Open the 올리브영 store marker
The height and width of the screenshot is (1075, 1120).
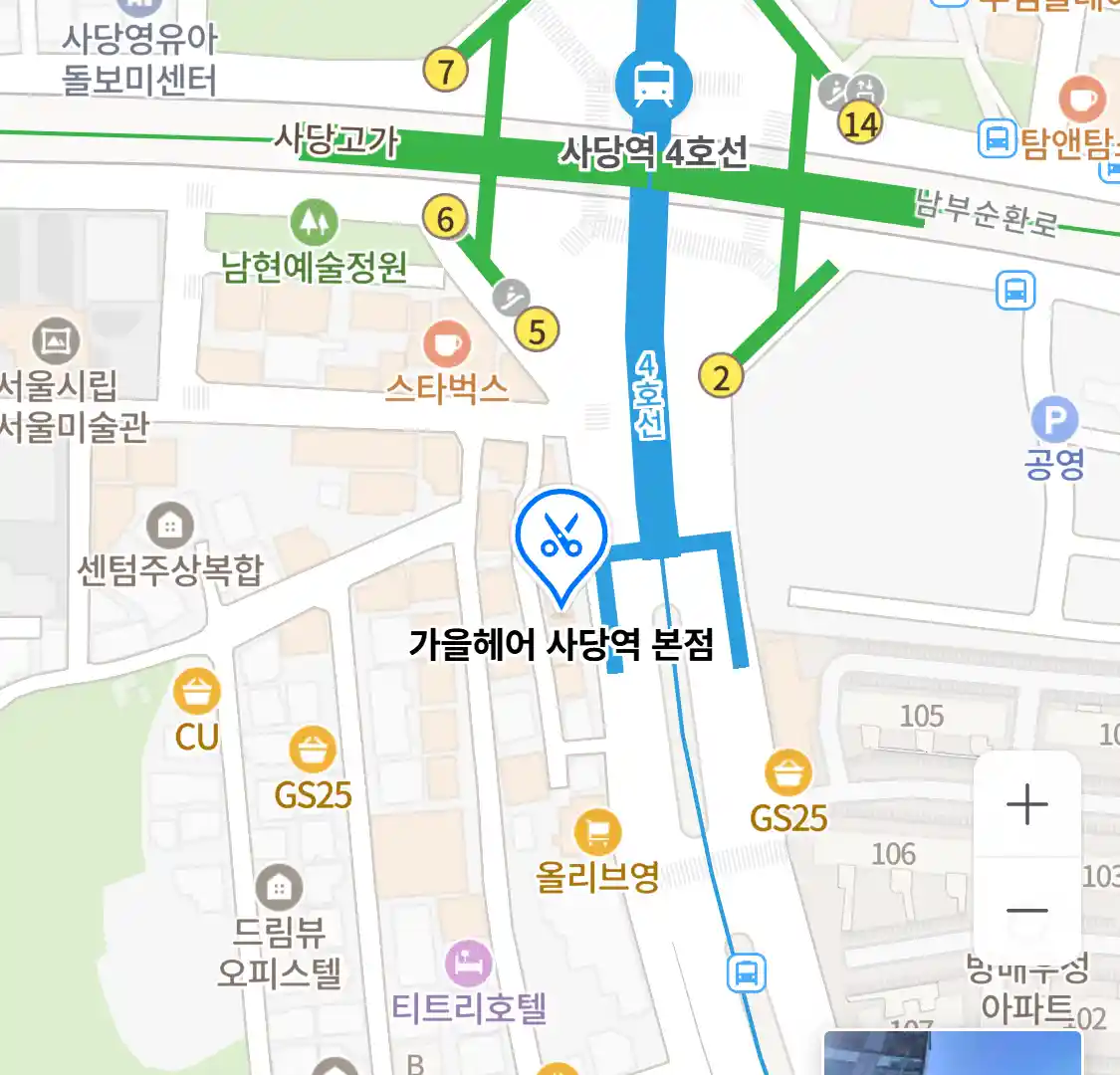click(597, 833)
